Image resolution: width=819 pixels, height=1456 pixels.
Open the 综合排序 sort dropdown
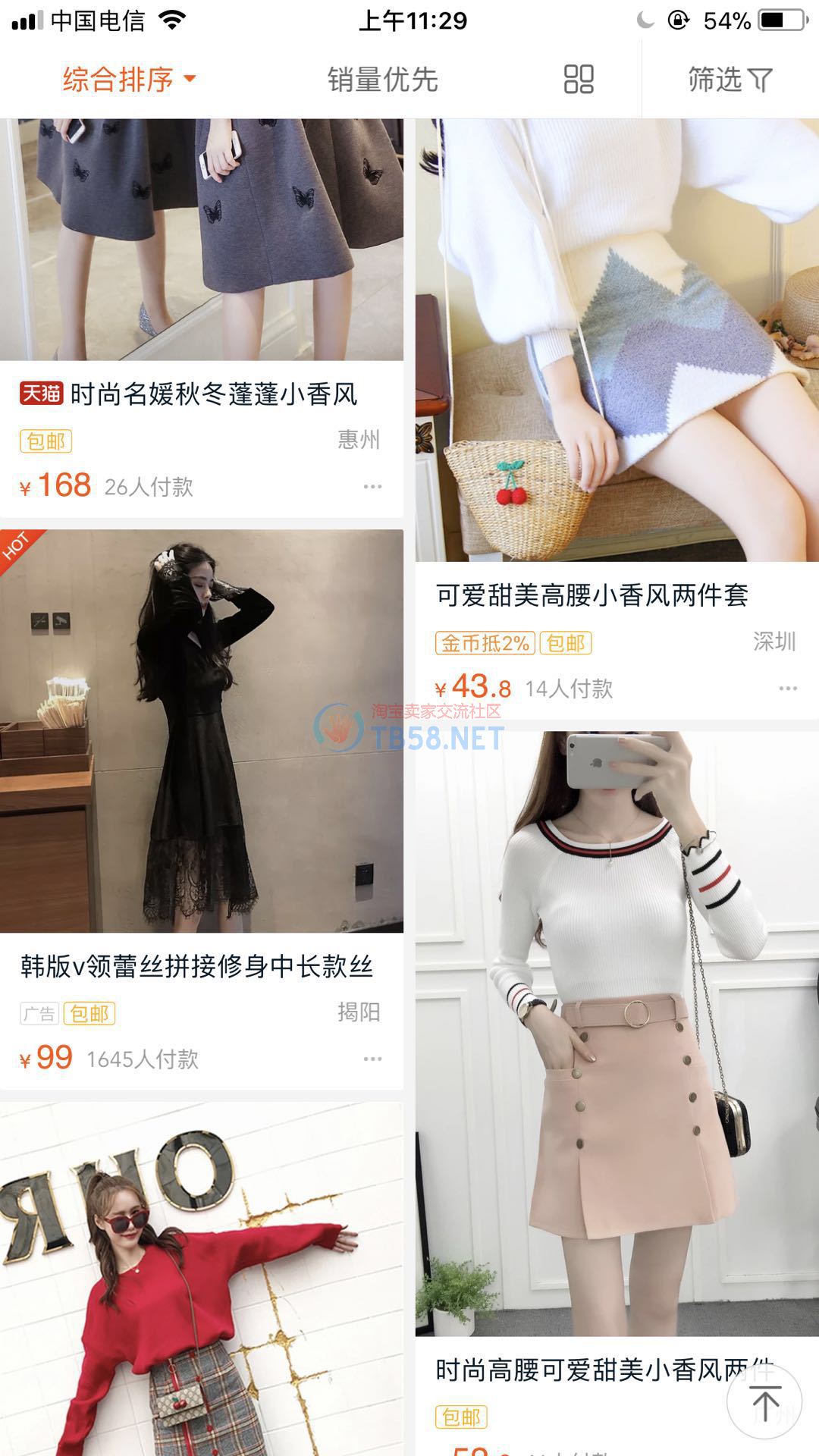[129, 80]
